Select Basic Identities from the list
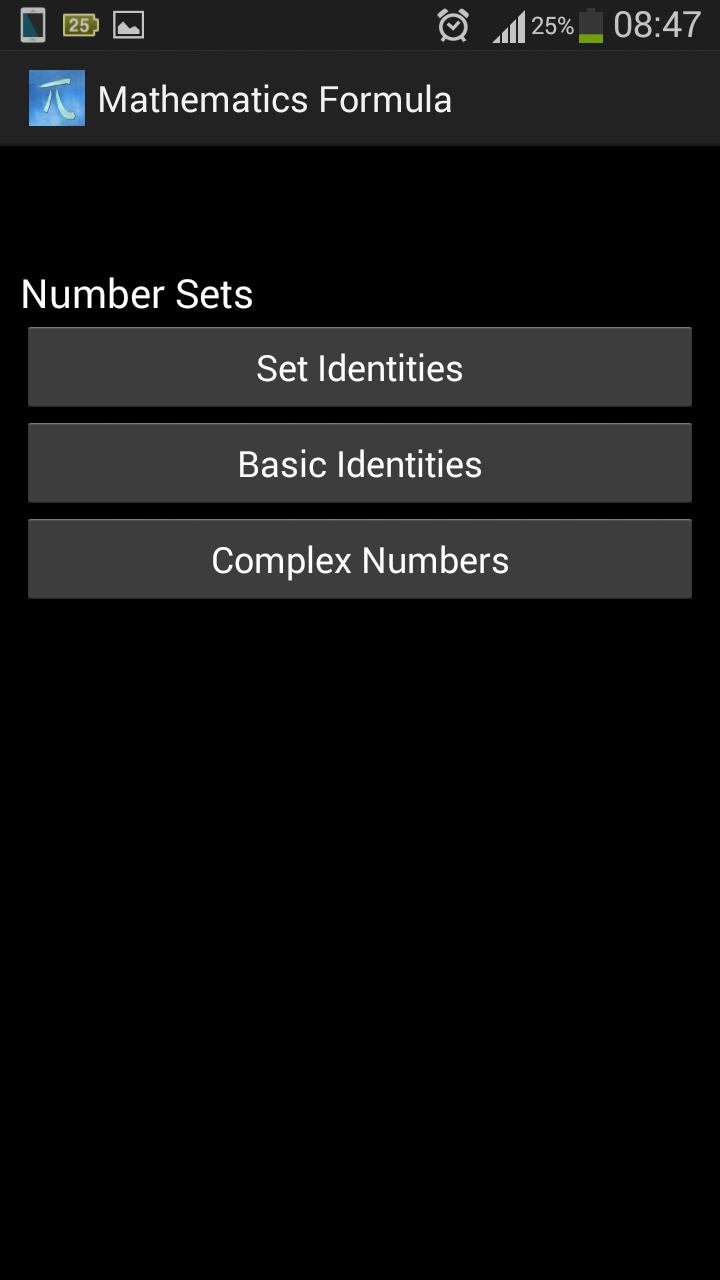This screenshot has width=720, height=1280. 360,463
